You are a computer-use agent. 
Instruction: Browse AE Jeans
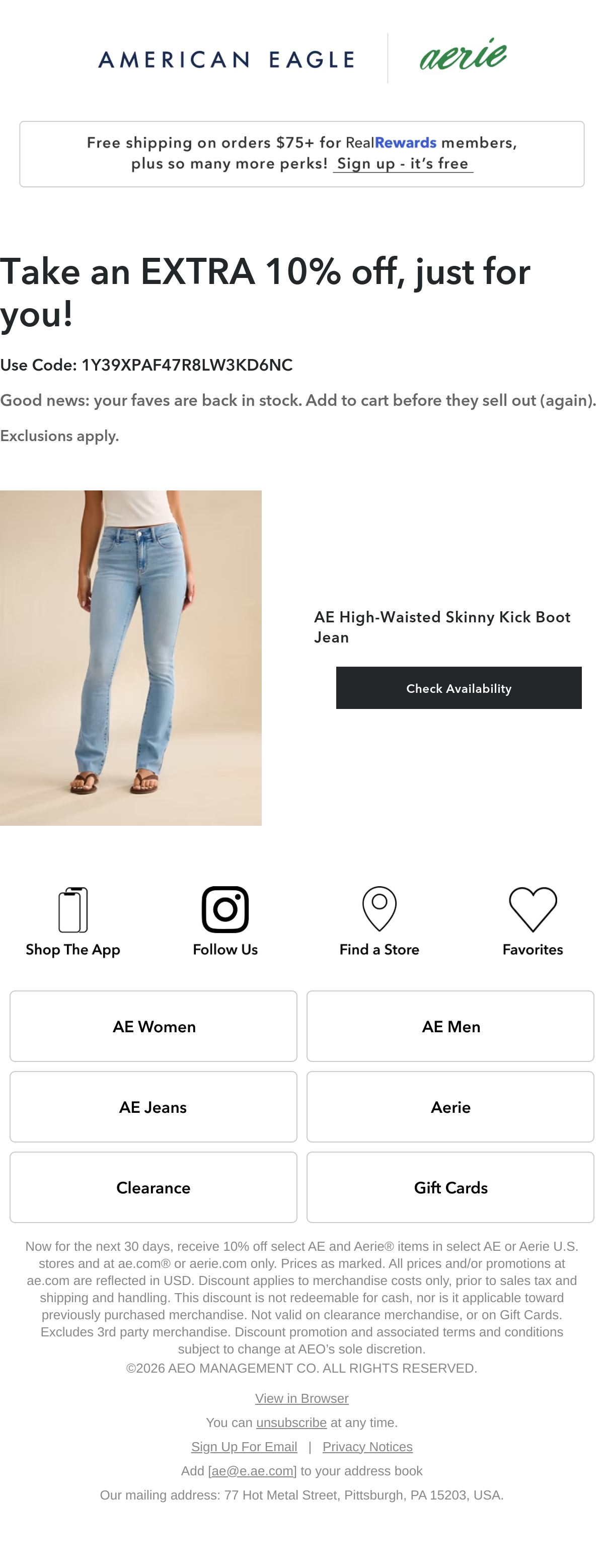tap(154, 1107)
